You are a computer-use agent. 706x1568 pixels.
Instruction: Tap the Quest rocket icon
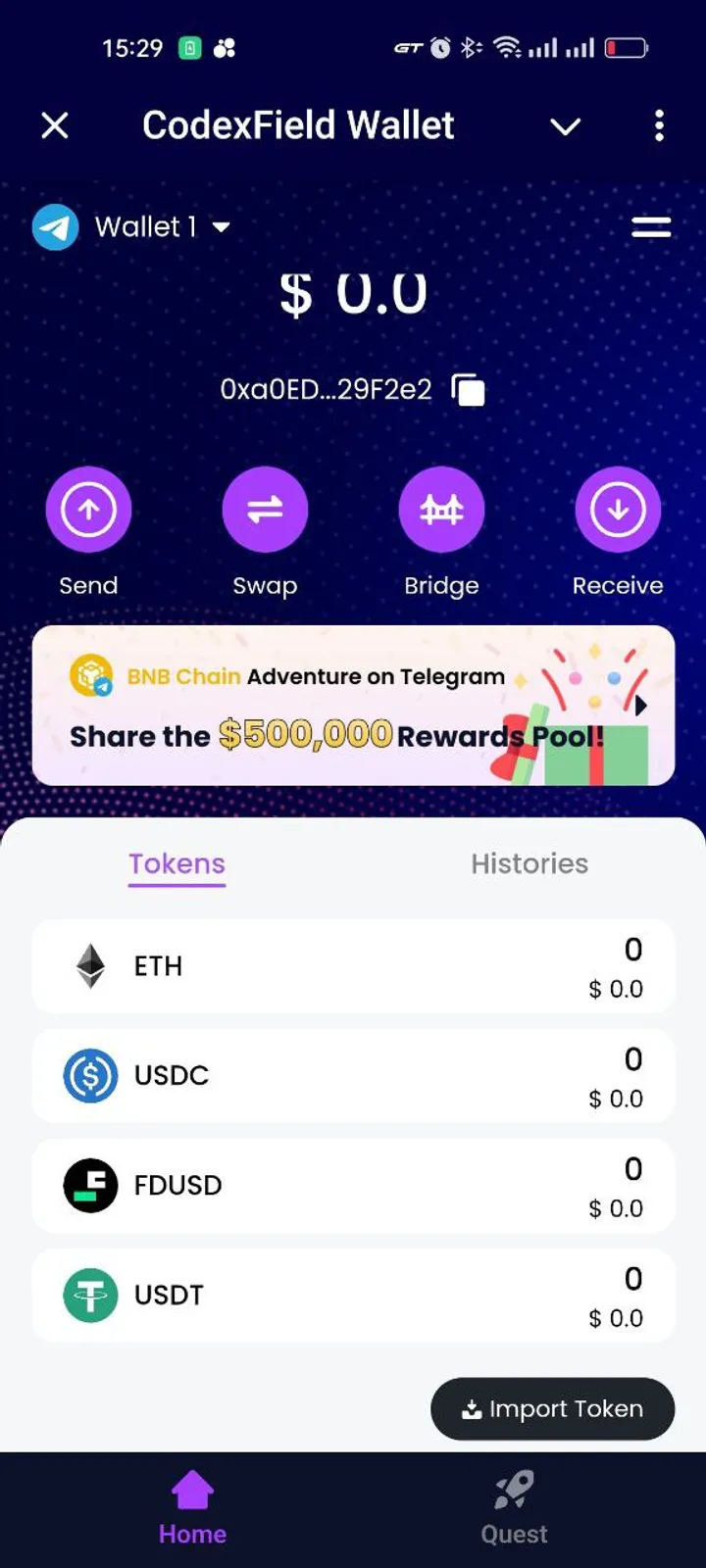tap(512, 1487)
